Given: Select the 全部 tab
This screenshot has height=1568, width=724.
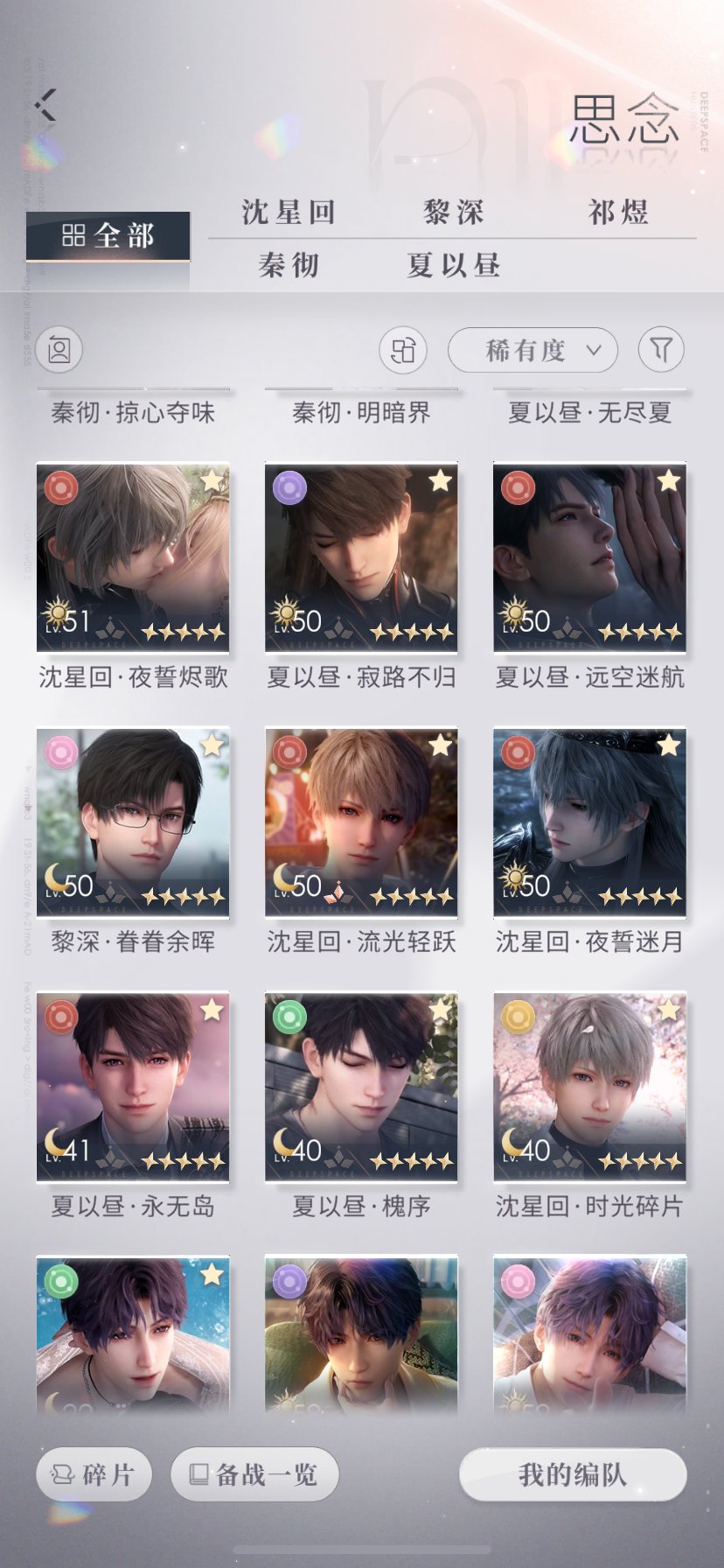Looking at the screenshot, I should (x=108, y=235).
